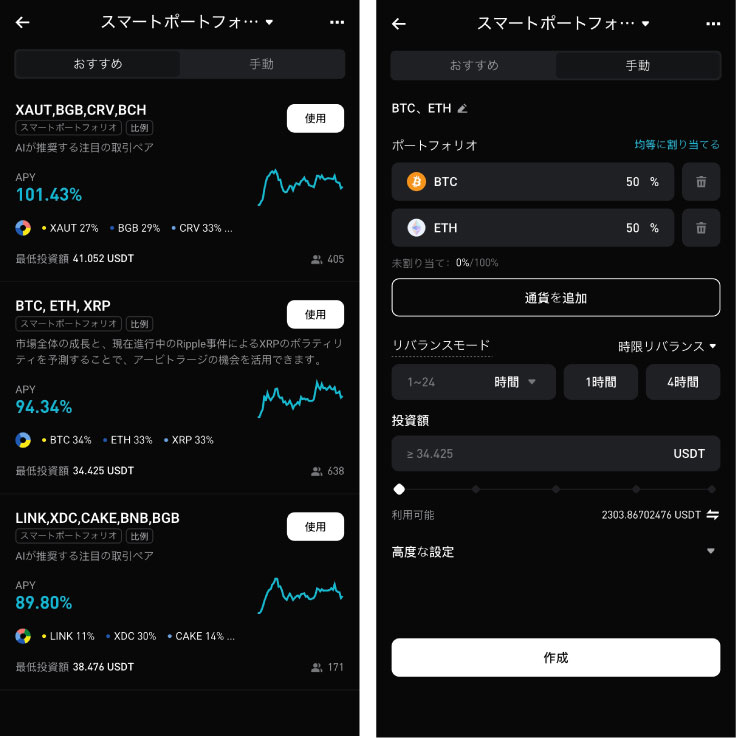Viewport: 736px width, 738px height.
Task: Expand 高度な設定 advanced settings
Action: click(x=711, y=551)
